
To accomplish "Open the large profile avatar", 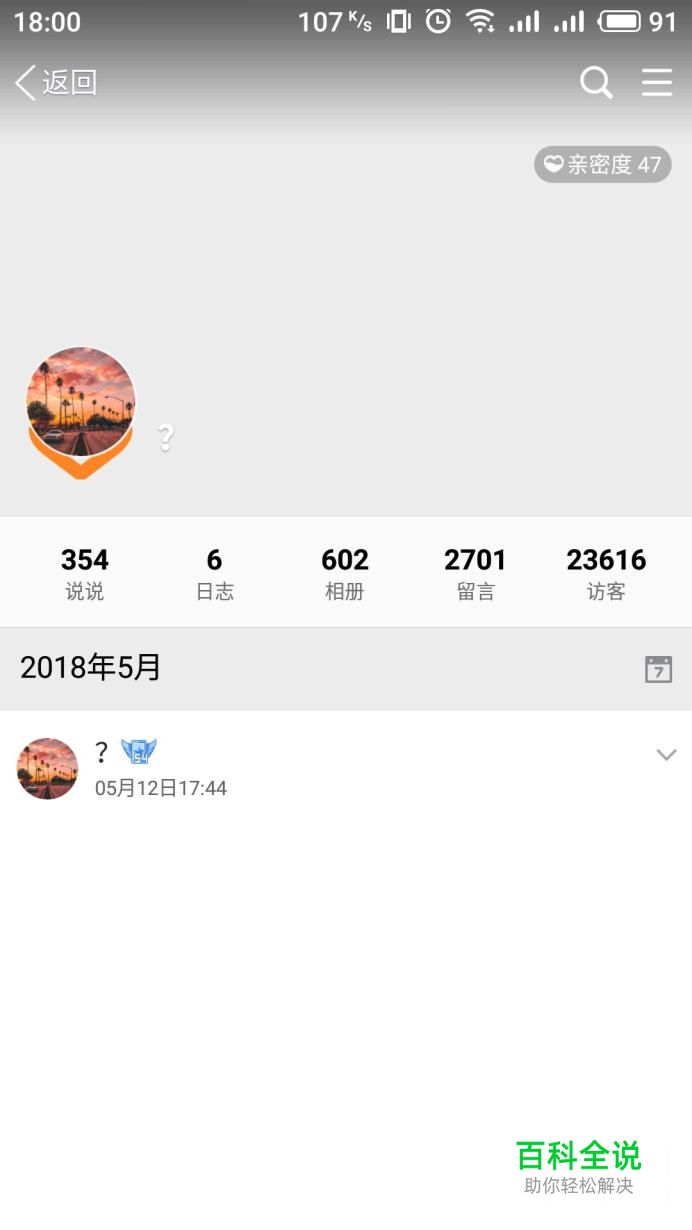I will coord(81,402).
